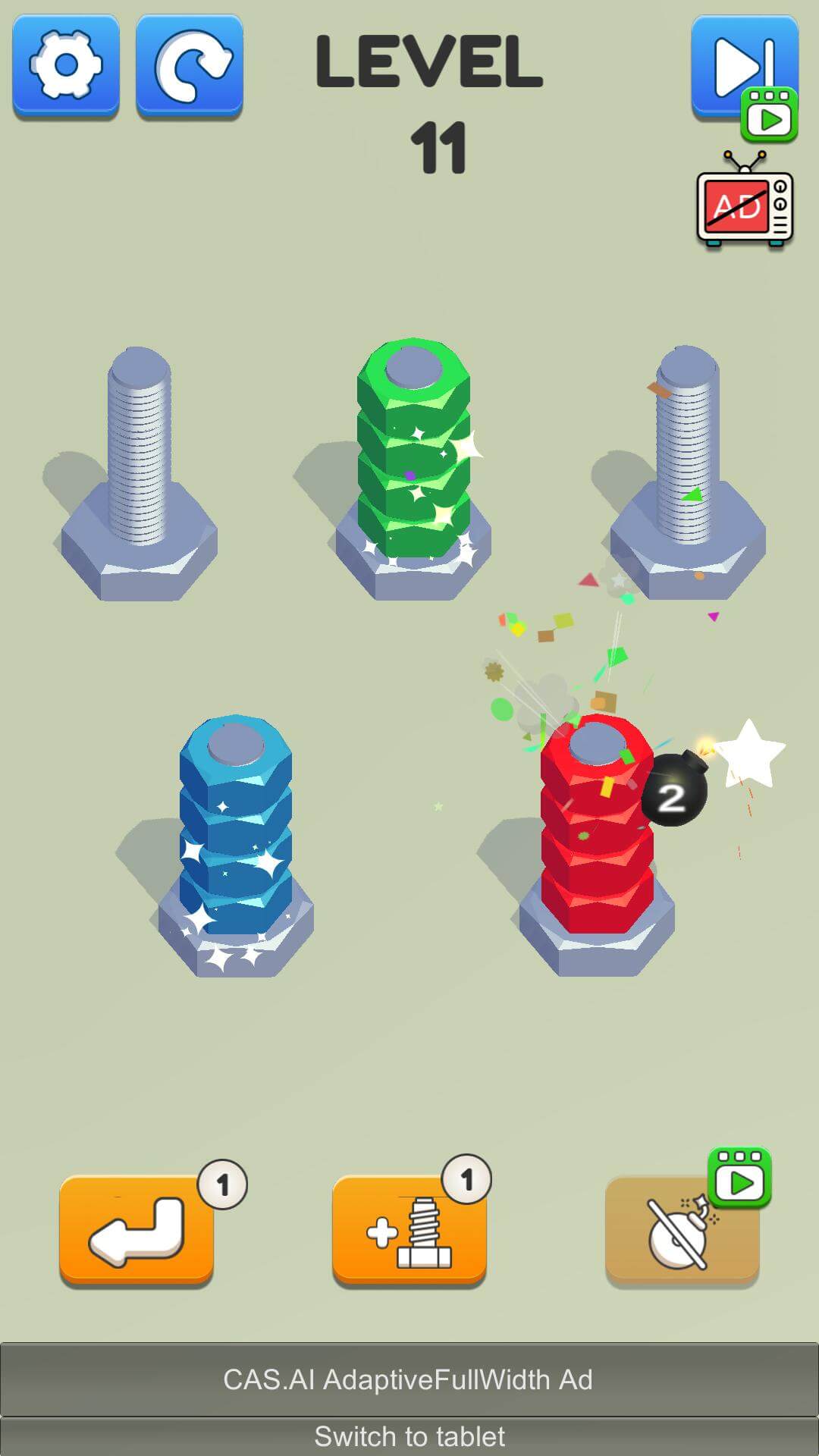Screen dimensions: 819x1456
Task: Restart the level with the reload arrow
Action: point(190,67)
